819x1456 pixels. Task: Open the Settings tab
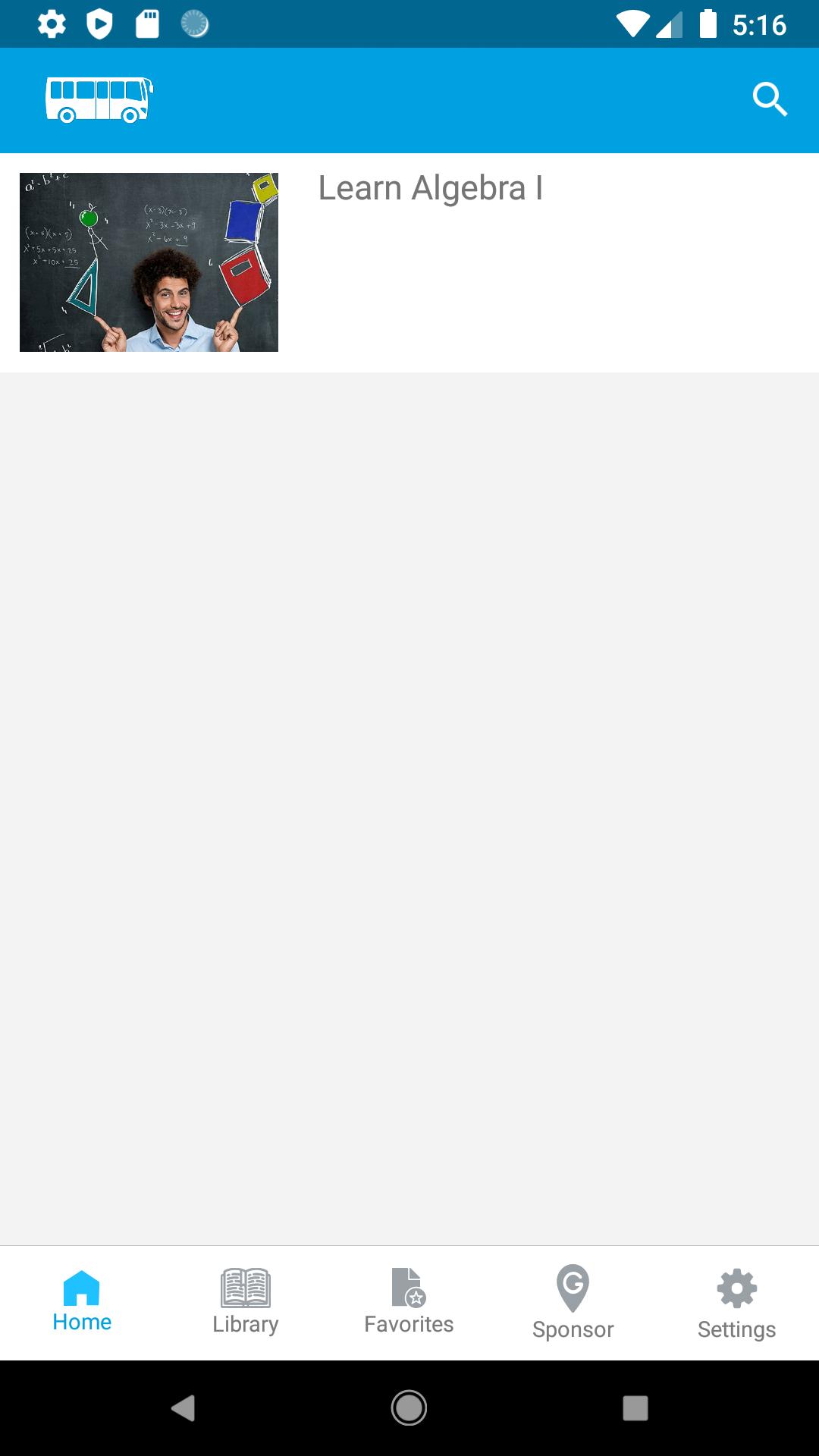[x=736, y=1302]
